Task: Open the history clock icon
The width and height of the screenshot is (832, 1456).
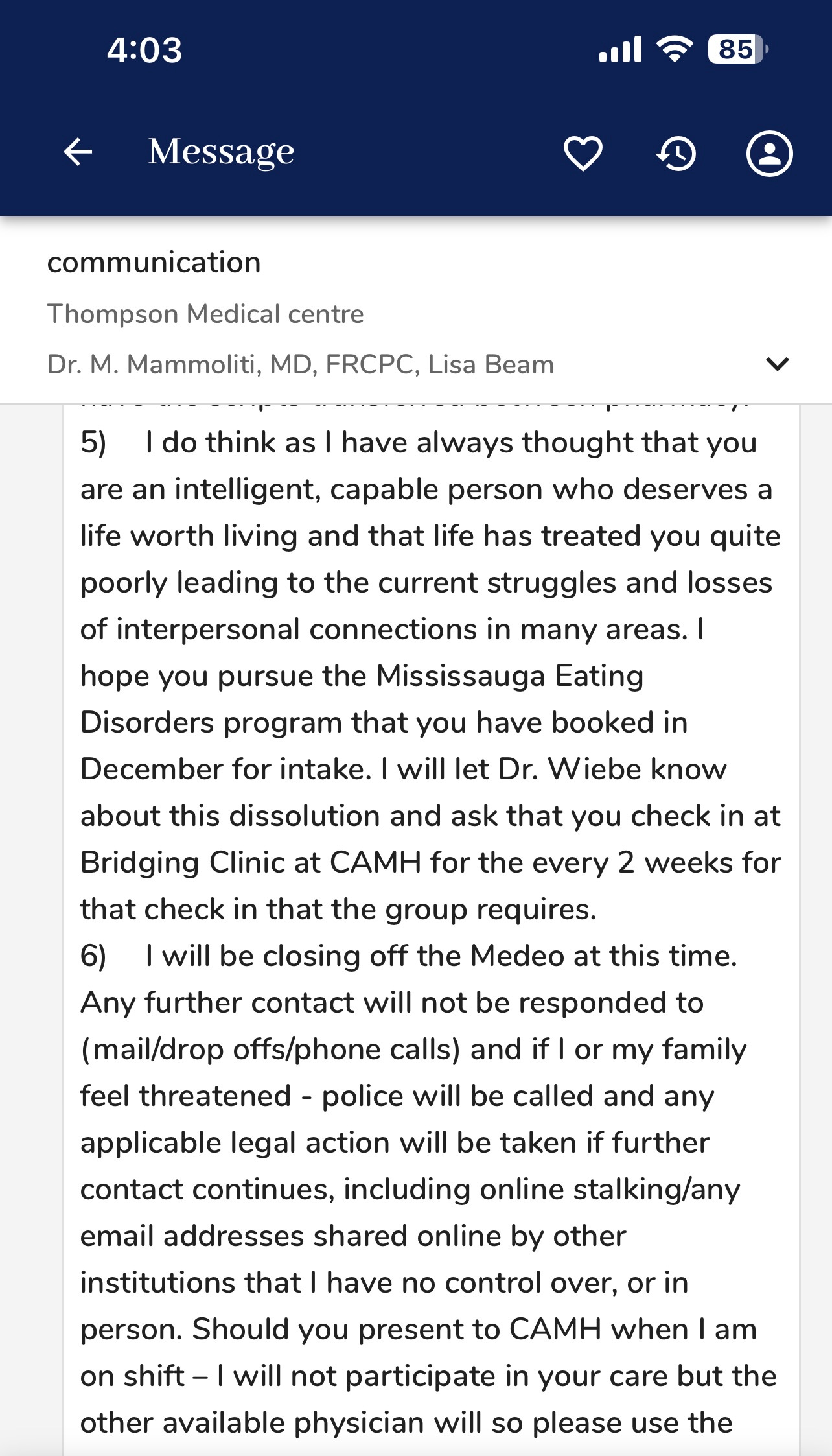Action: (x=676, y=154)
